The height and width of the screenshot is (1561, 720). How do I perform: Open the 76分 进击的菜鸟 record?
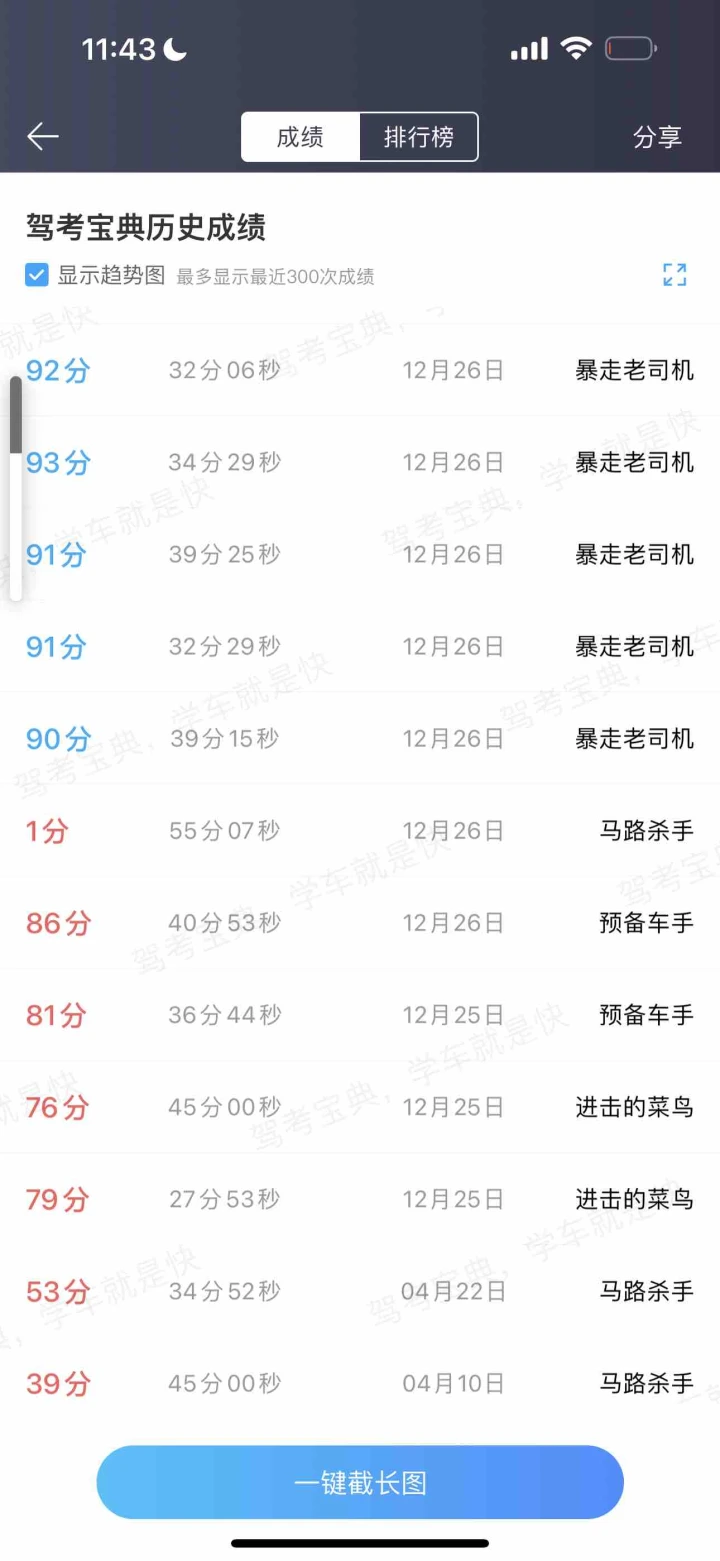point(360,1107)
